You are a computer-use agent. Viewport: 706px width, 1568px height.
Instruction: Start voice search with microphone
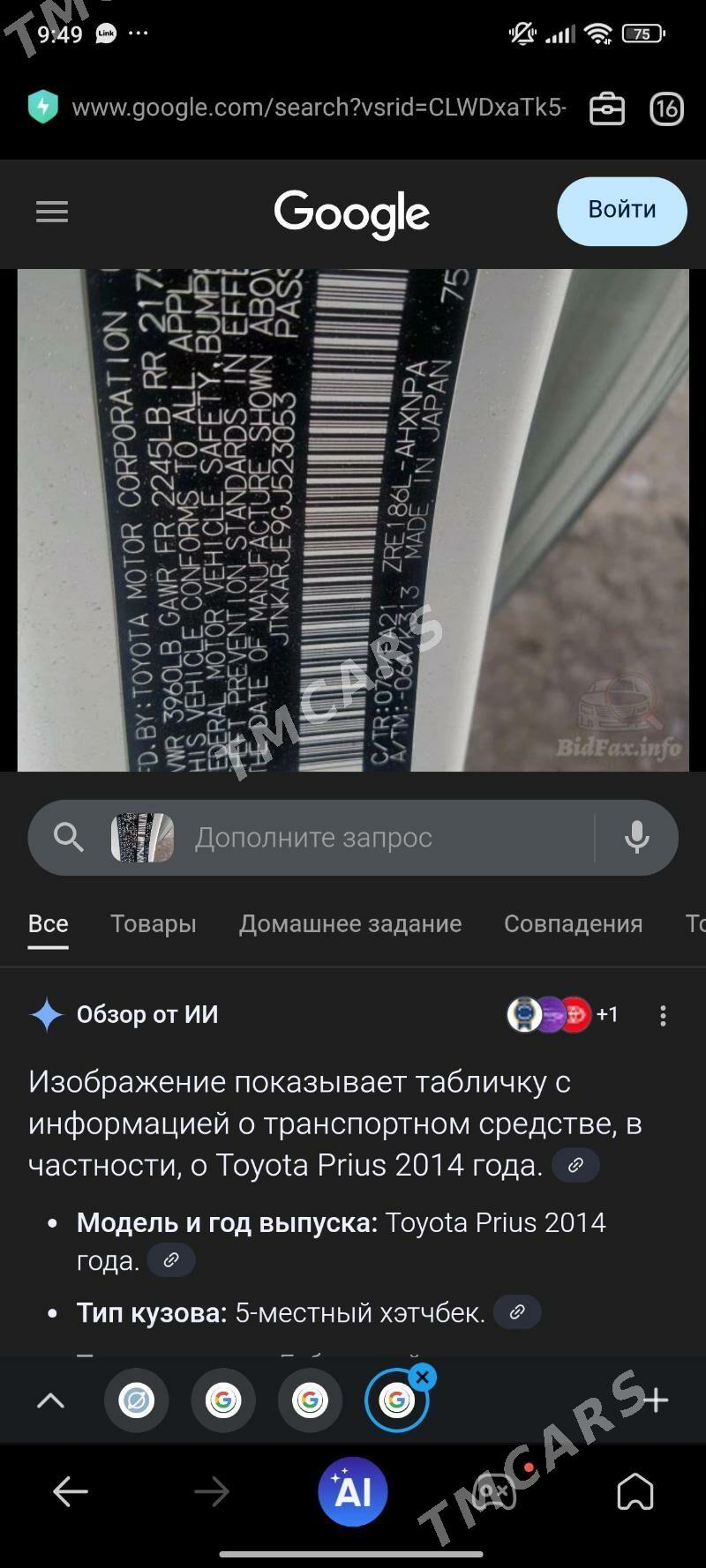(636, 838)
